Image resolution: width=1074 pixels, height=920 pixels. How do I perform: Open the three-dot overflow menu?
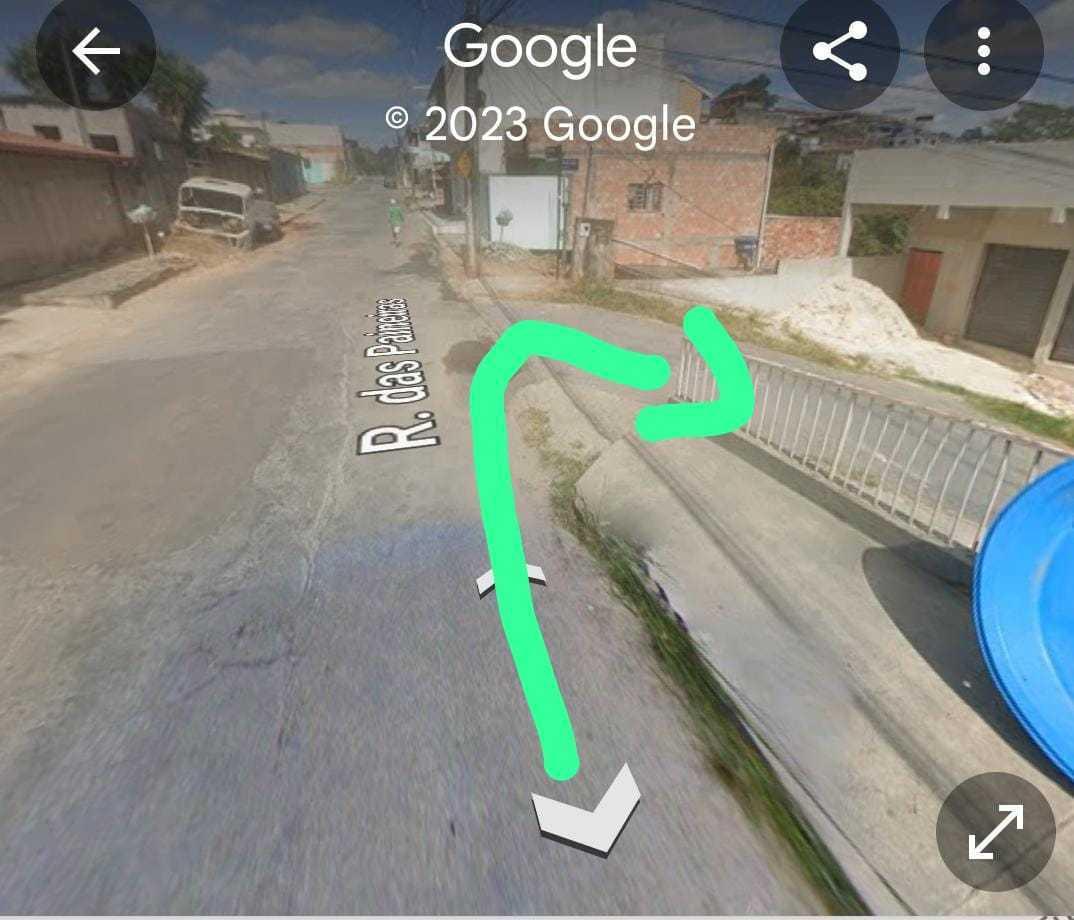984,52
